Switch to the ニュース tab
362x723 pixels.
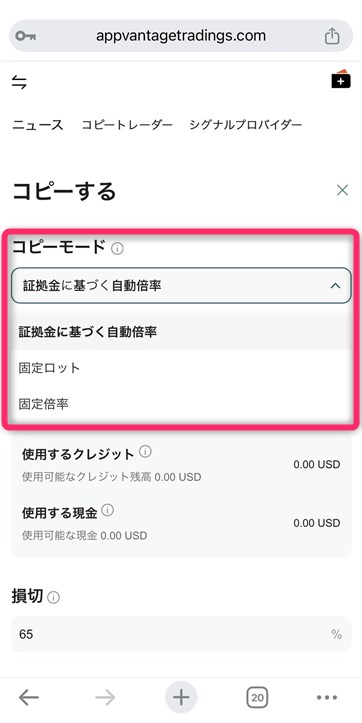[37, 124]
